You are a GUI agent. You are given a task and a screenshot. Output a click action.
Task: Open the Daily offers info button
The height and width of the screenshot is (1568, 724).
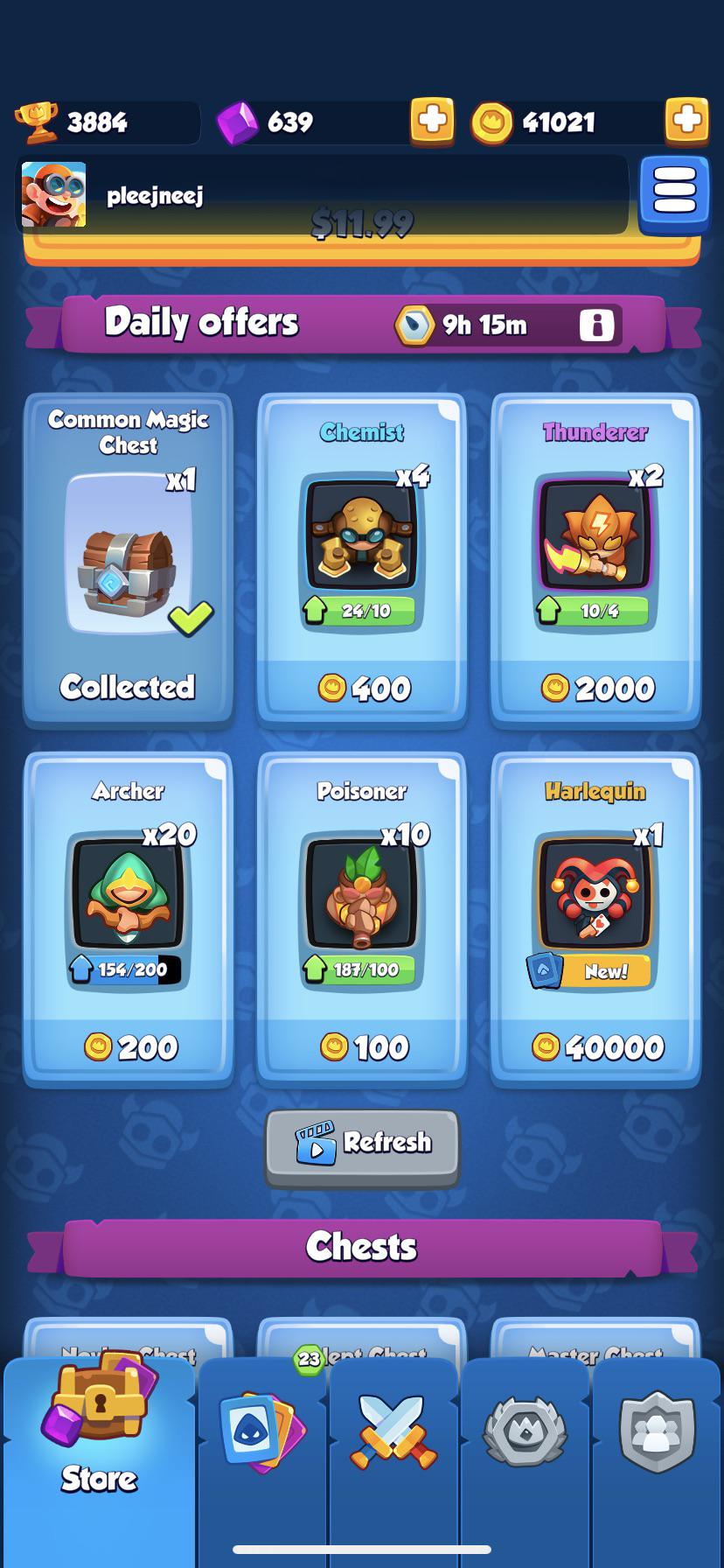pos(597,325)
